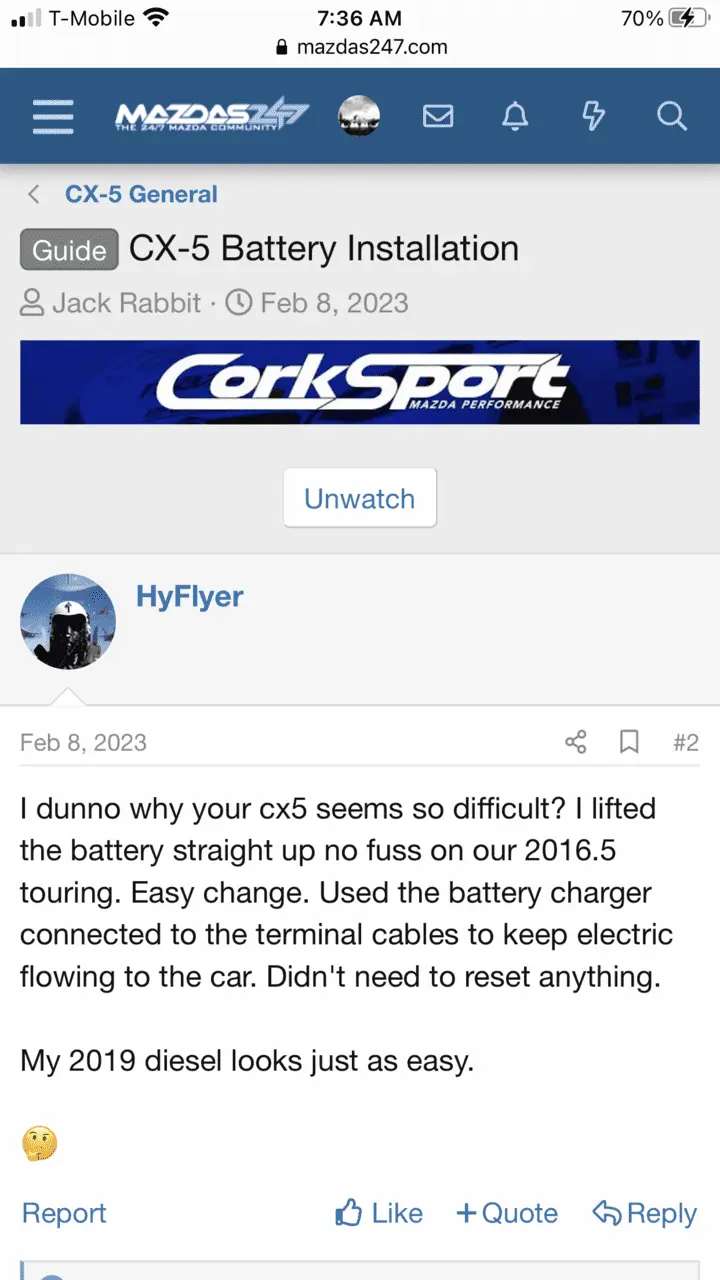
Task: Reply to HyFlyer's post
Action: [x=645, y=1213]
